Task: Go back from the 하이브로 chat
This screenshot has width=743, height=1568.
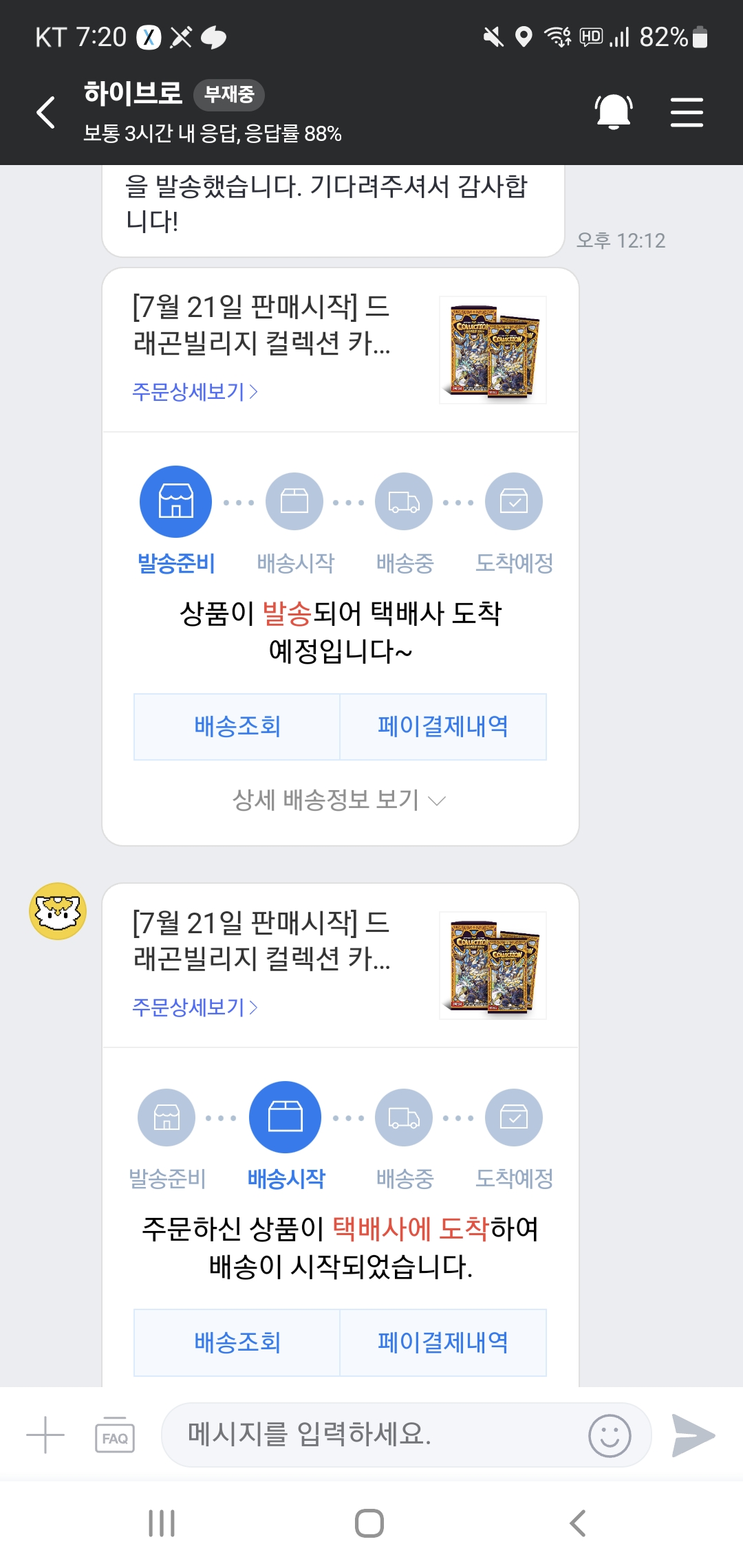Action: pos(45,112)
